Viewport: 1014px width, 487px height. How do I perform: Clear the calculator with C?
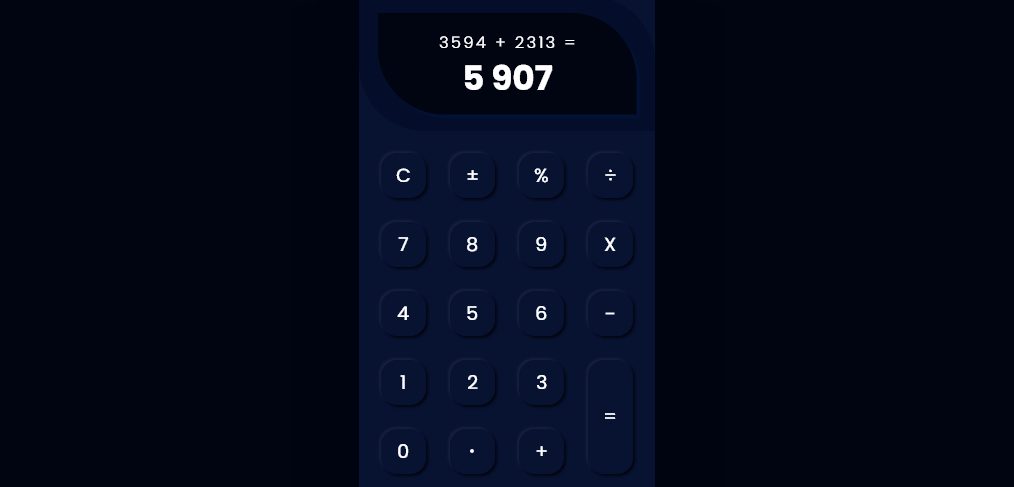click(403, 175)
